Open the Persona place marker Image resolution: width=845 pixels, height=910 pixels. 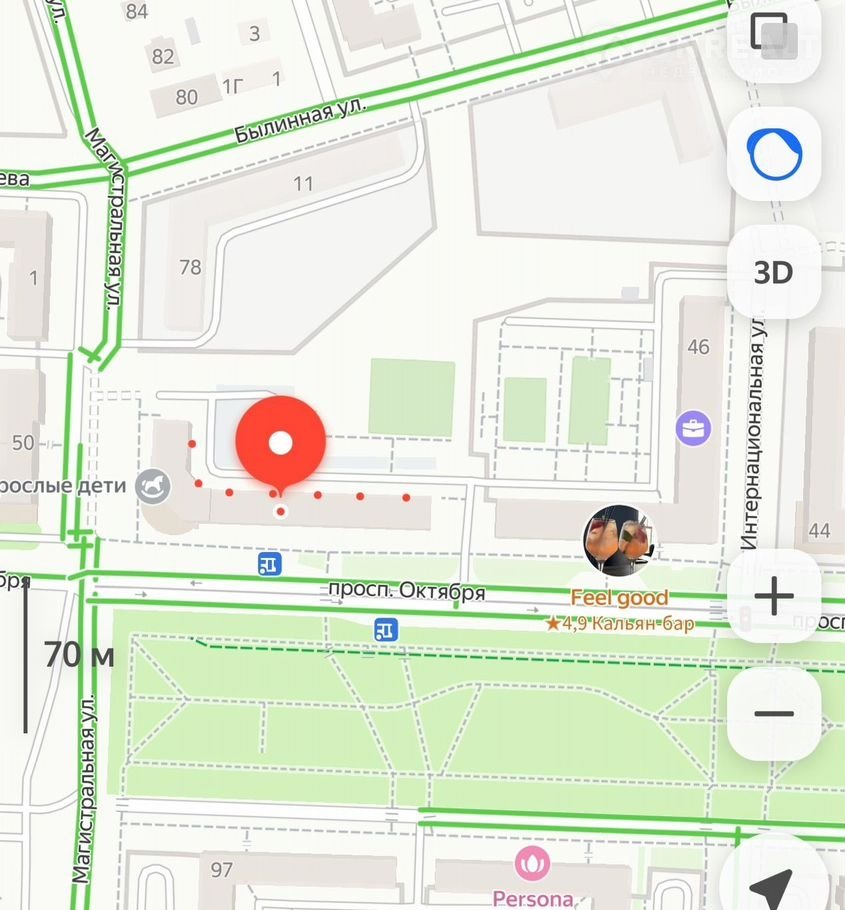[532, 863]
